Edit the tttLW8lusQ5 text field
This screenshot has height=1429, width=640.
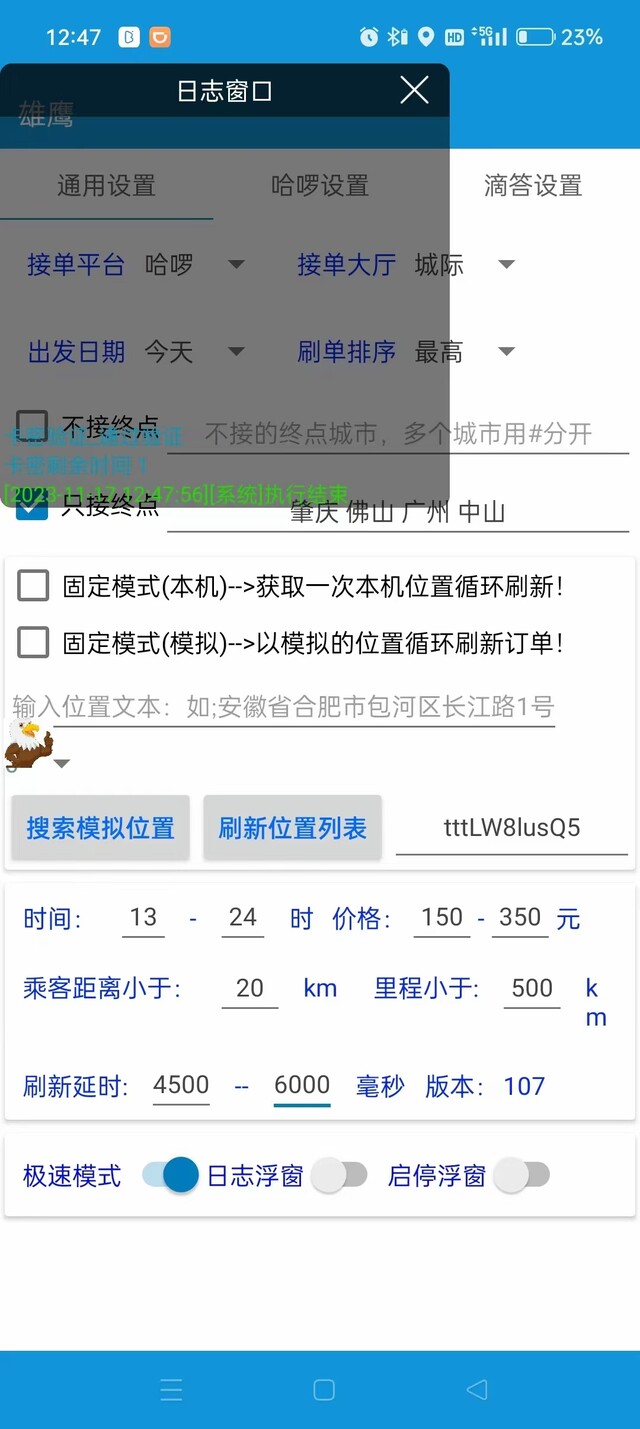click(x=512, y=828)
